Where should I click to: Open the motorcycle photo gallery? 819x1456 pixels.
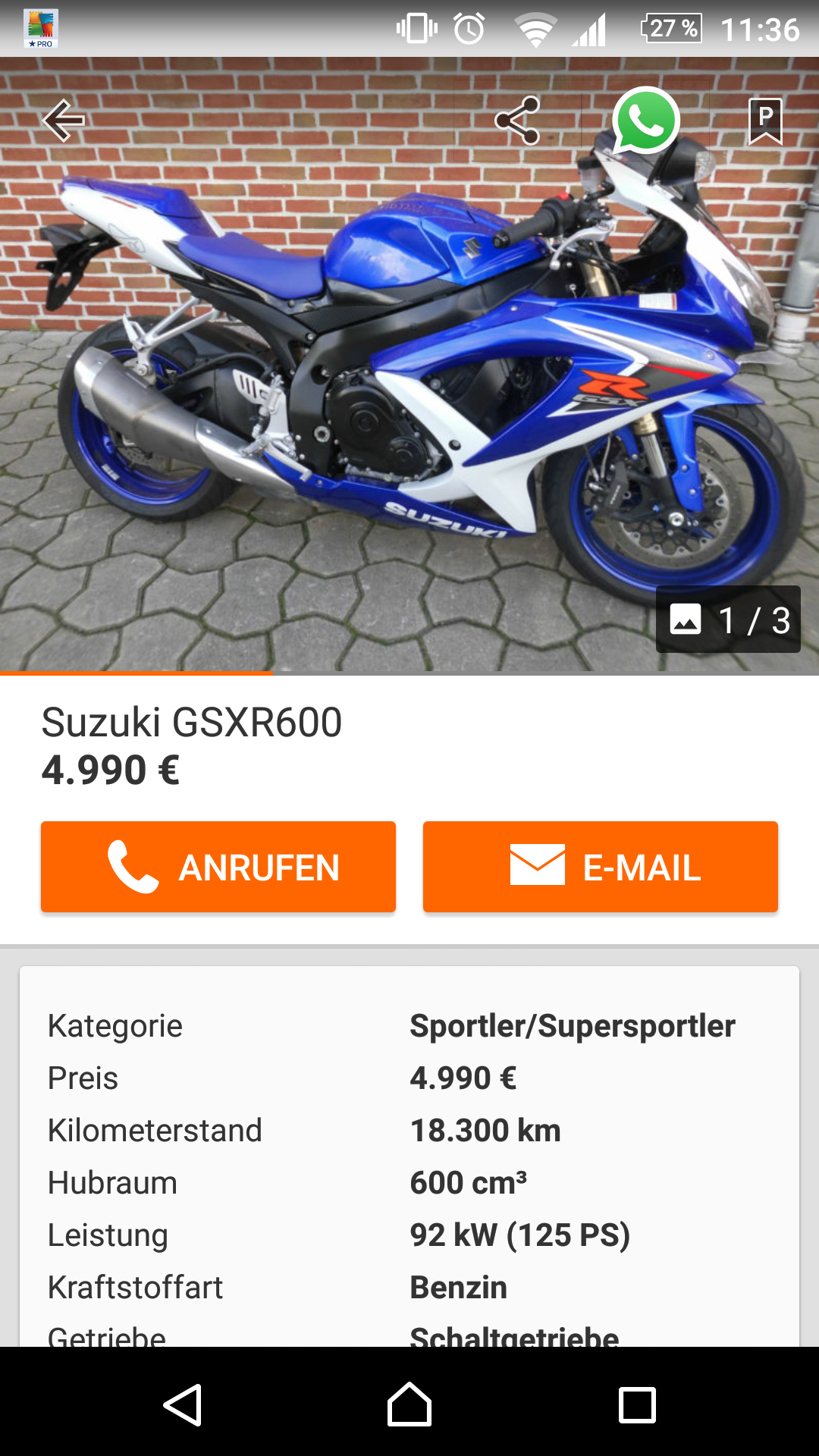click(x=409, y=364)
